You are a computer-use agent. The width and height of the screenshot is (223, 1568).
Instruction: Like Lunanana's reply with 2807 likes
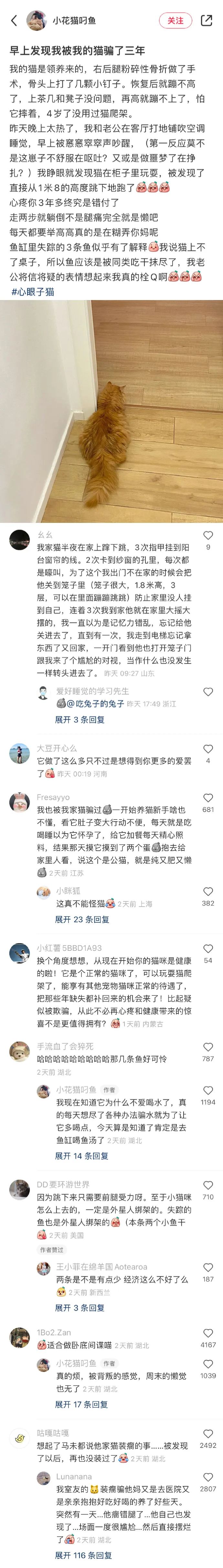[208, 1477]
